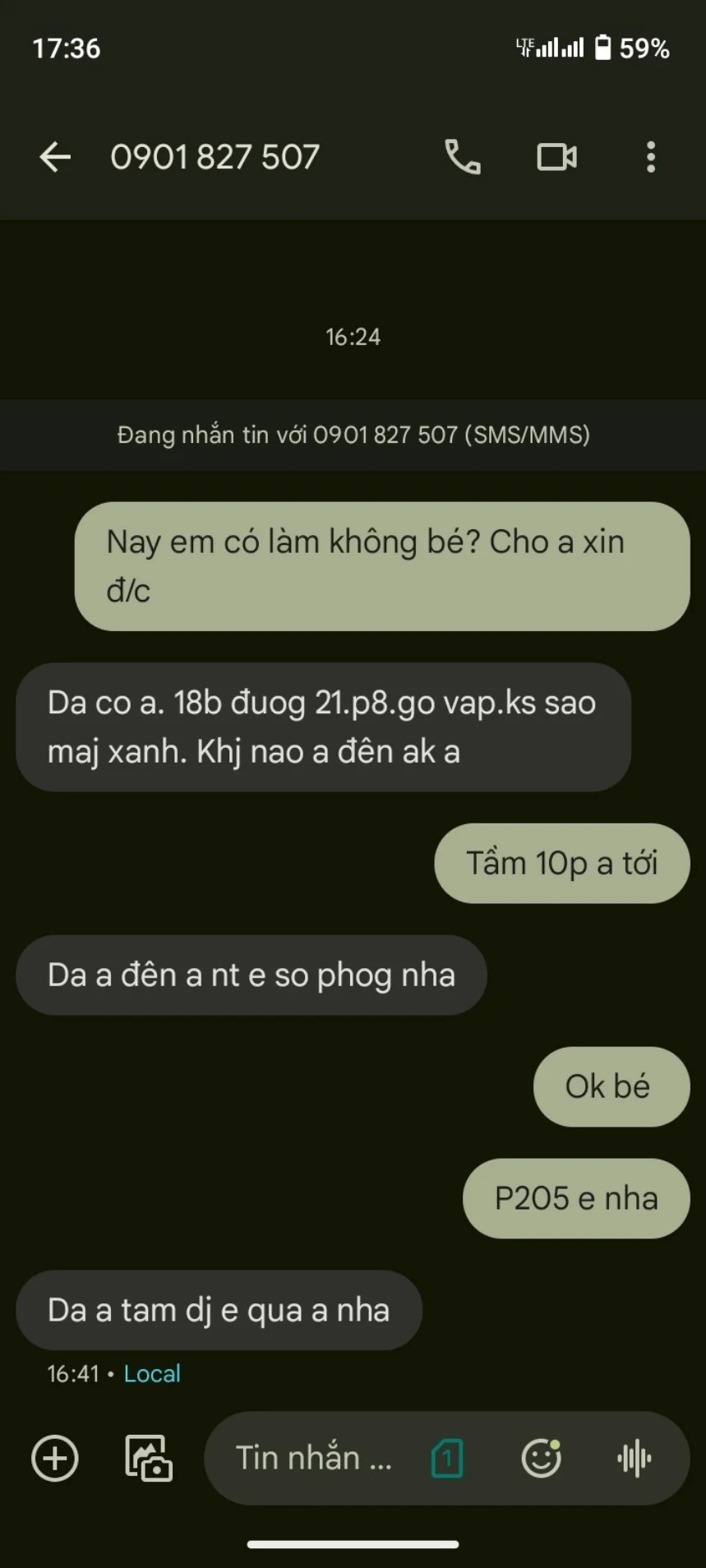Go back to conversation list
This screenshot has width=706, height=1568.
pyautogui.click(x=55, y=157)
